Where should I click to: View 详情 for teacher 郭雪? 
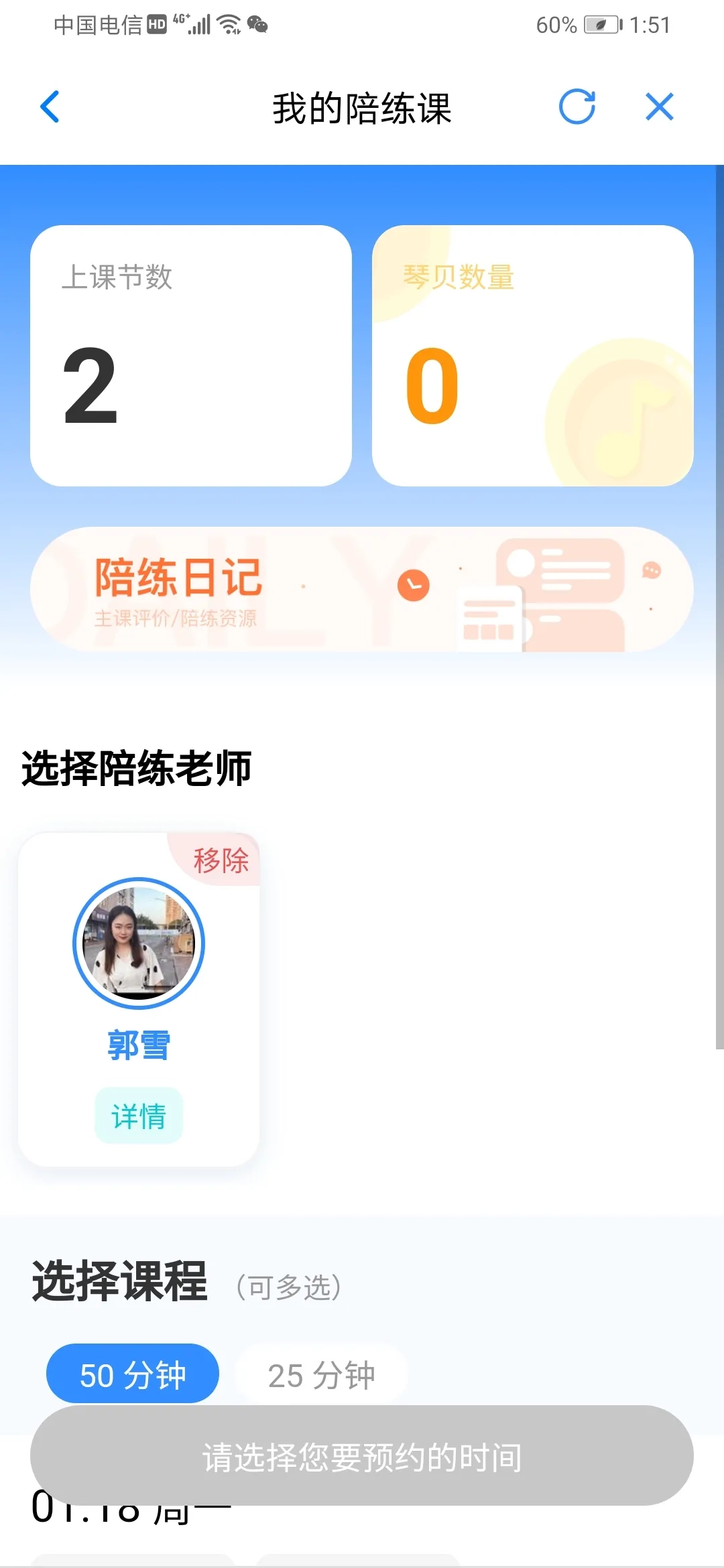point(139,1116)
